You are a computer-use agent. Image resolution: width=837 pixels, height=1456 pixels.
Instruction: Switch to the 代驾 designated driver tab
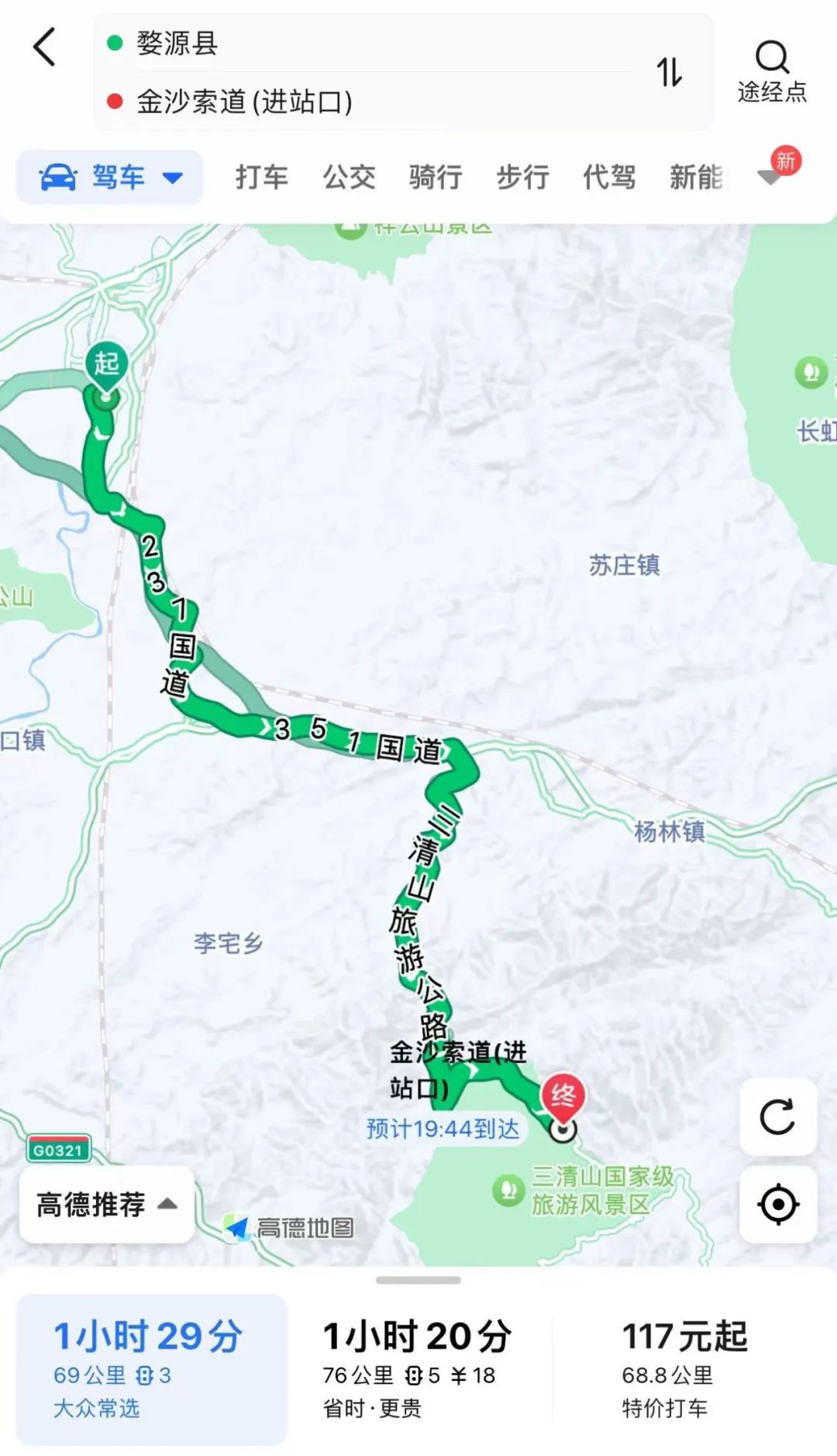click(609, 177)
